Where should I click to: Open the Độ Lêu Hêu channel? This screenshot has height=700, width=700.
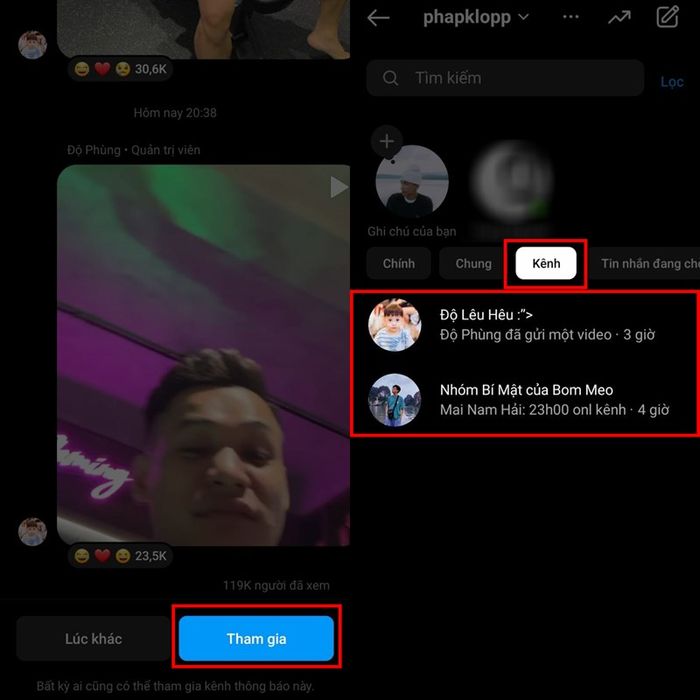click(524, 325)
